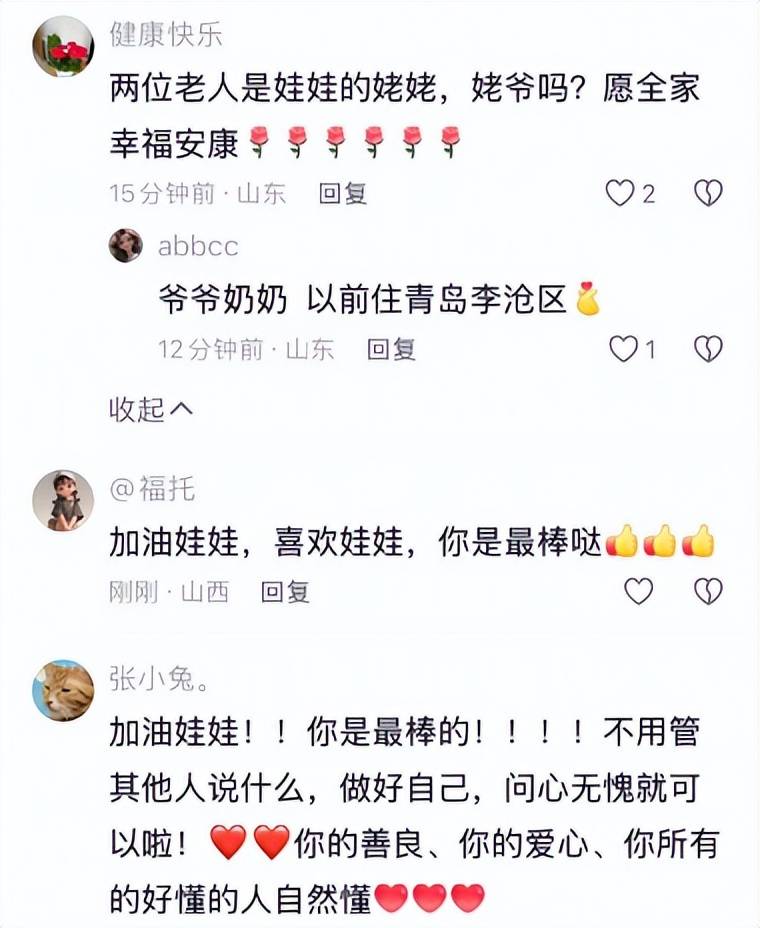Reply to abbcc's comment
The width and height of the screenshot is (760, 928).
391,349
